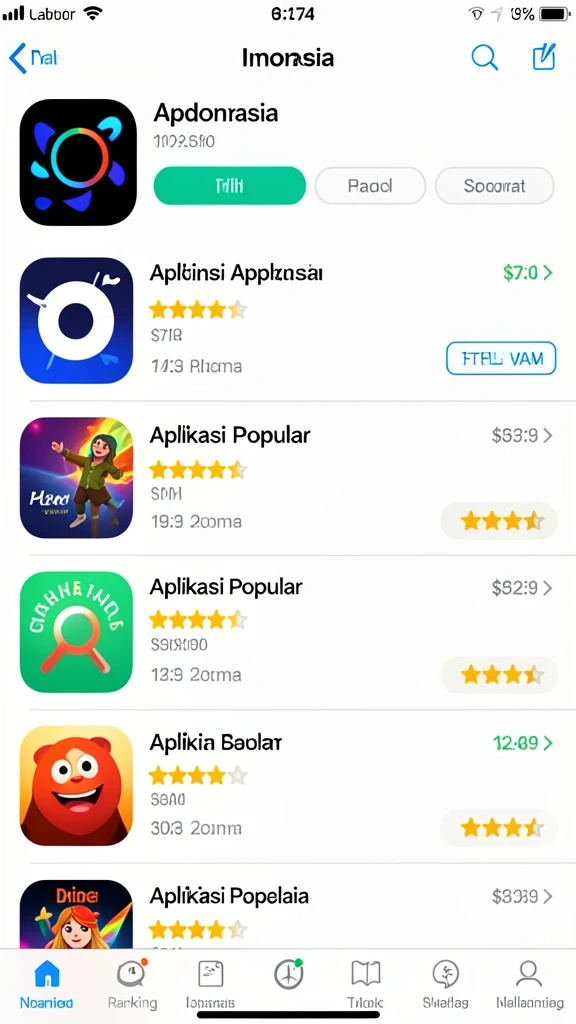Open the book-icon Trlok tab
This screenshot has width=576, height=1024.
365,984
